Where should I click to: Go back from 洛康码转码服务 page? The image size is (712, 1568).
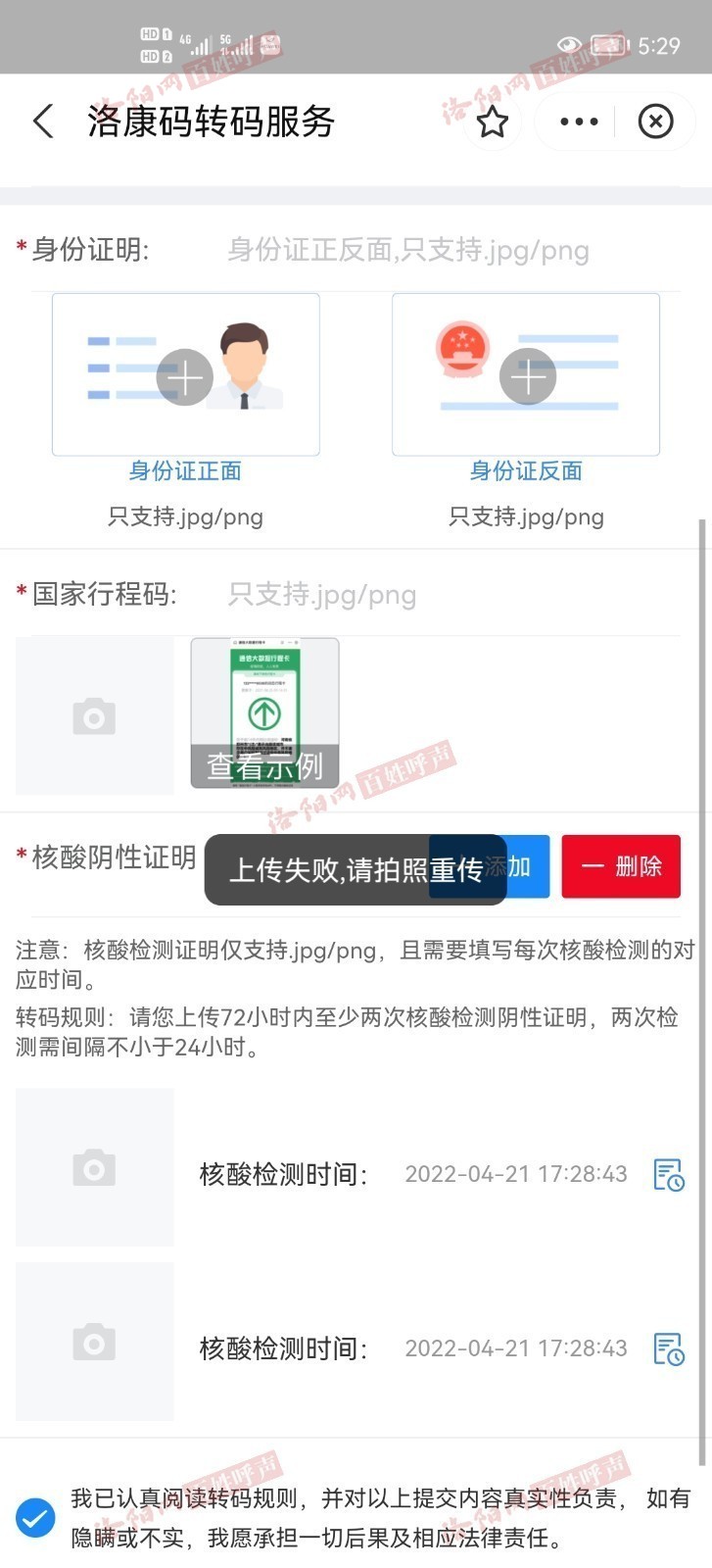[43, 122]
